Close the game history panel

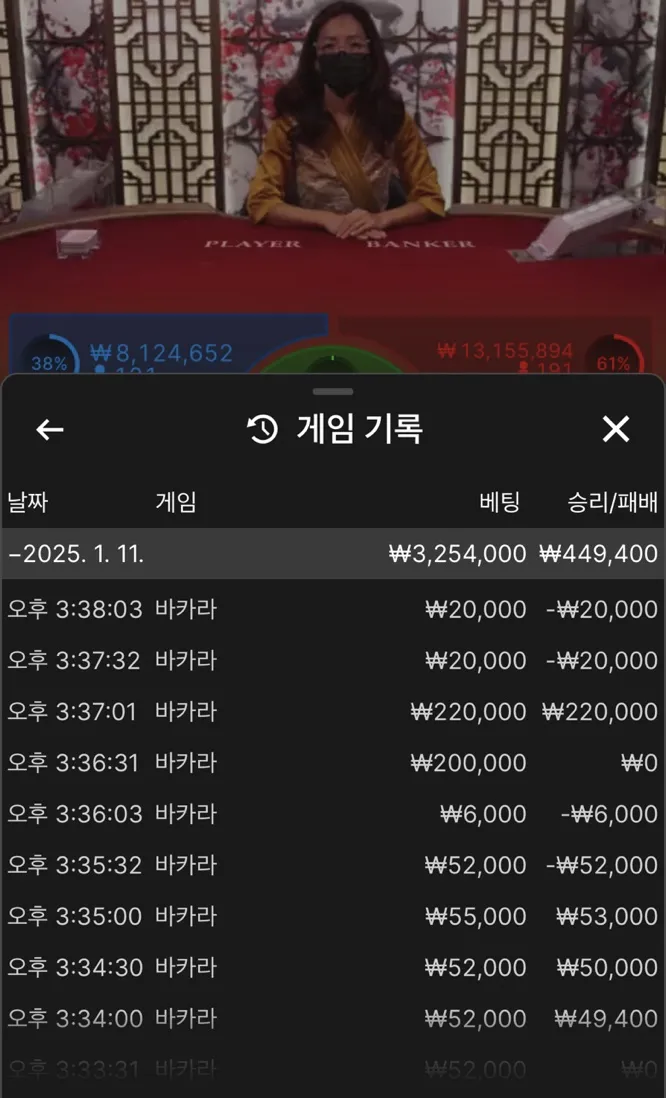(x=616, y=429)
